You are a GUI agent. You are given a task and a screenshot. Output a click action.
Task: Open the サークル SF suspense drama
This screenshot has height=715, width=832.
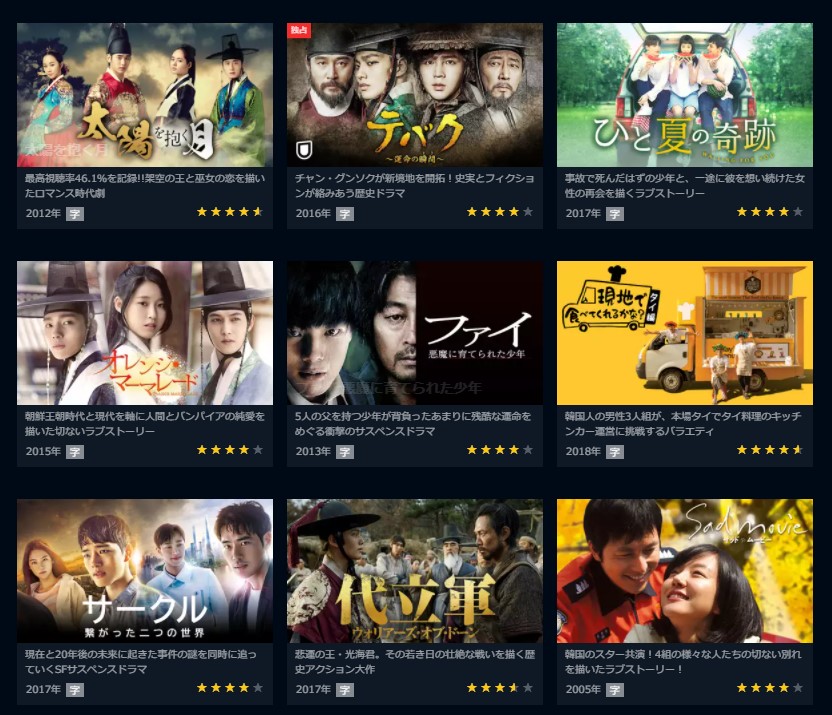pos(145,572)
